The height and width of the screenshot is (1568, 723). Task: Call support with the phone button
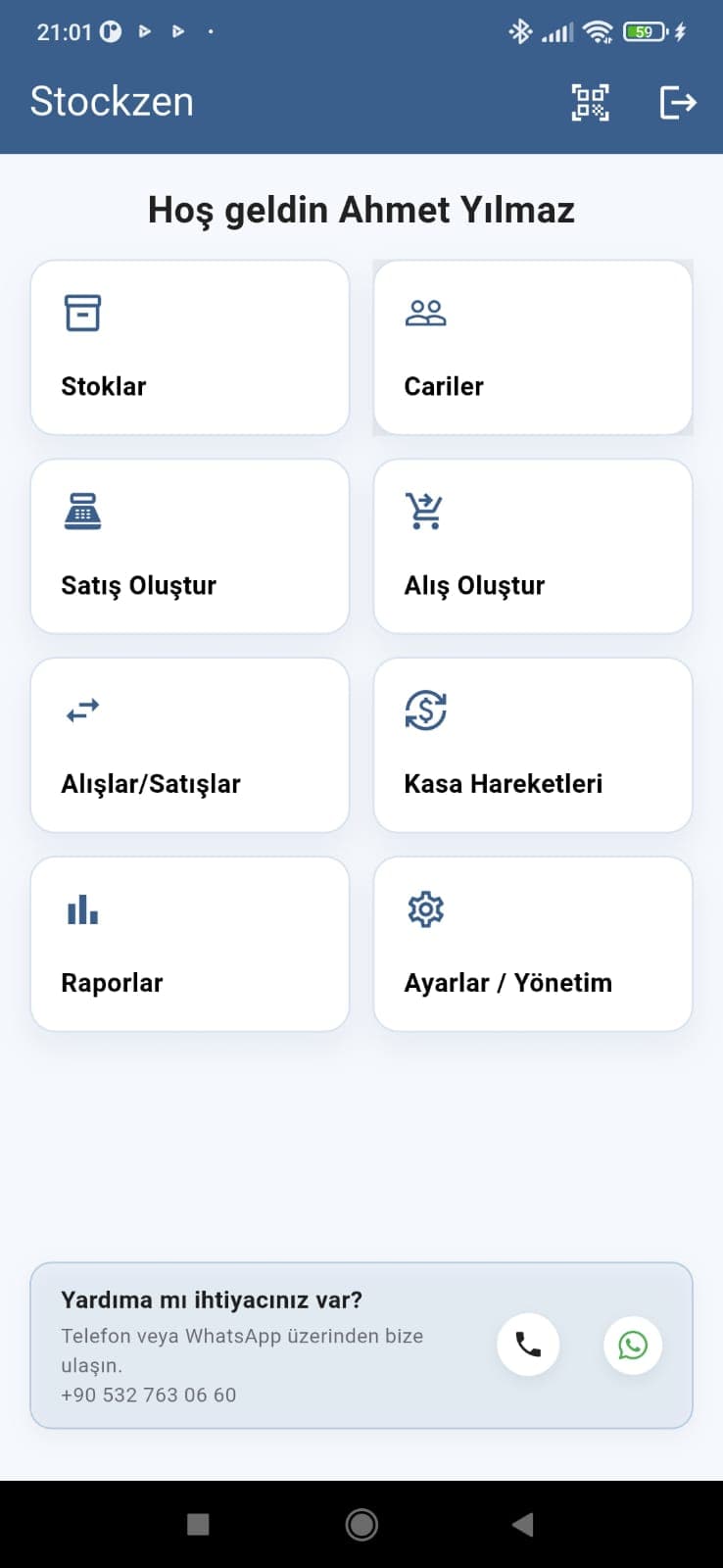click(x=528, y=1346)
